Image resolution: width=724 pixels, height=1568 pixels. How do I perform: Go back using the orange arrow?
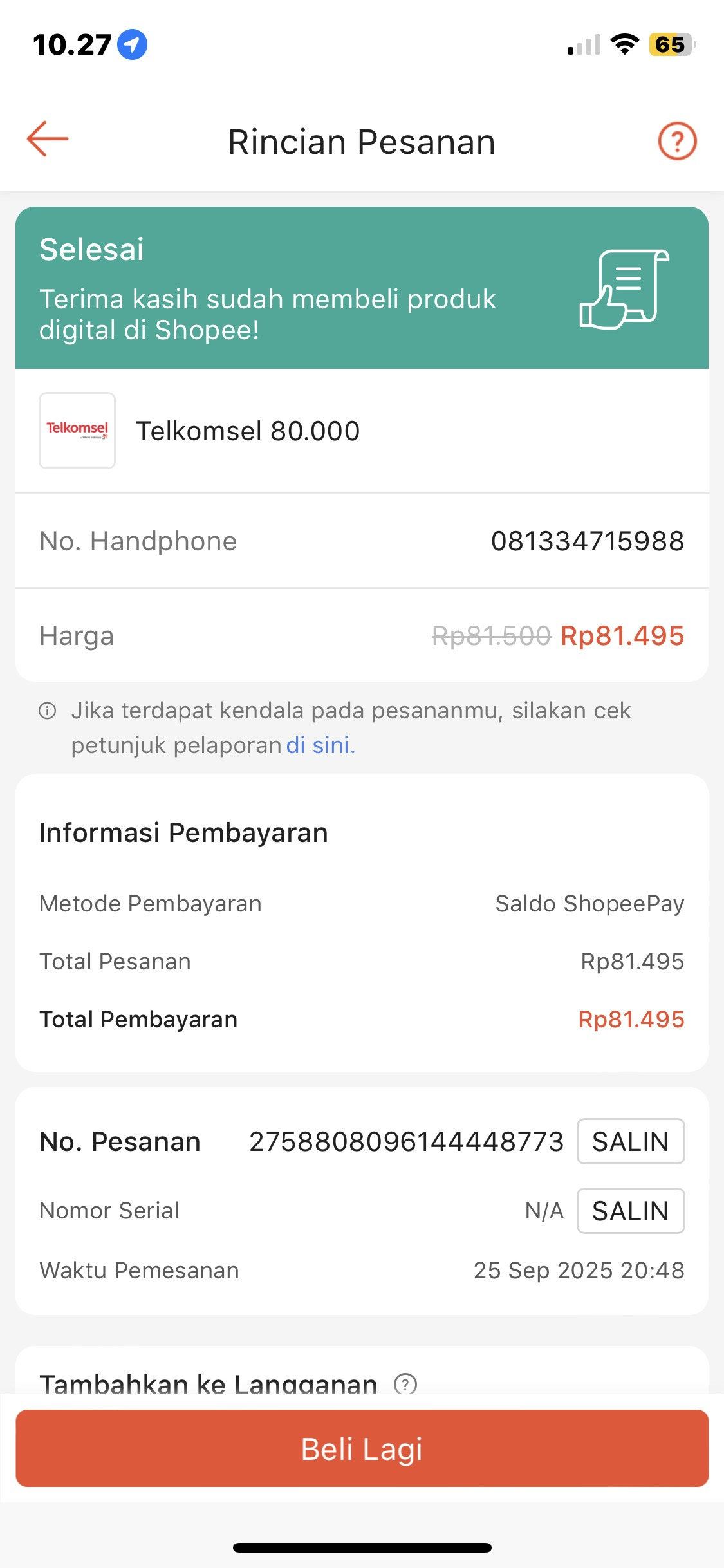(x=48, y=139)
